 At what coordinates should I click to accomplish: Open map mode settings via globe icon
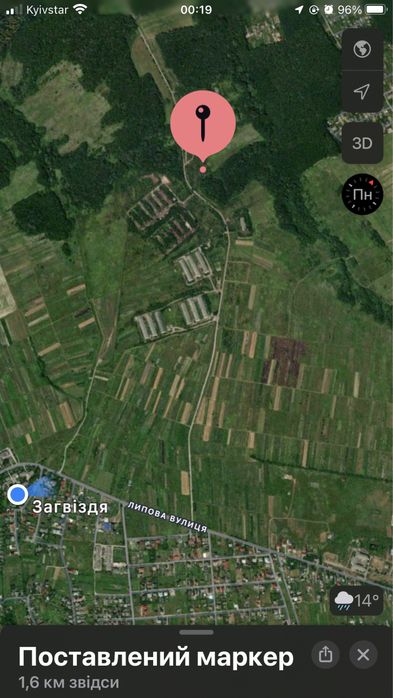coord(362,49)
